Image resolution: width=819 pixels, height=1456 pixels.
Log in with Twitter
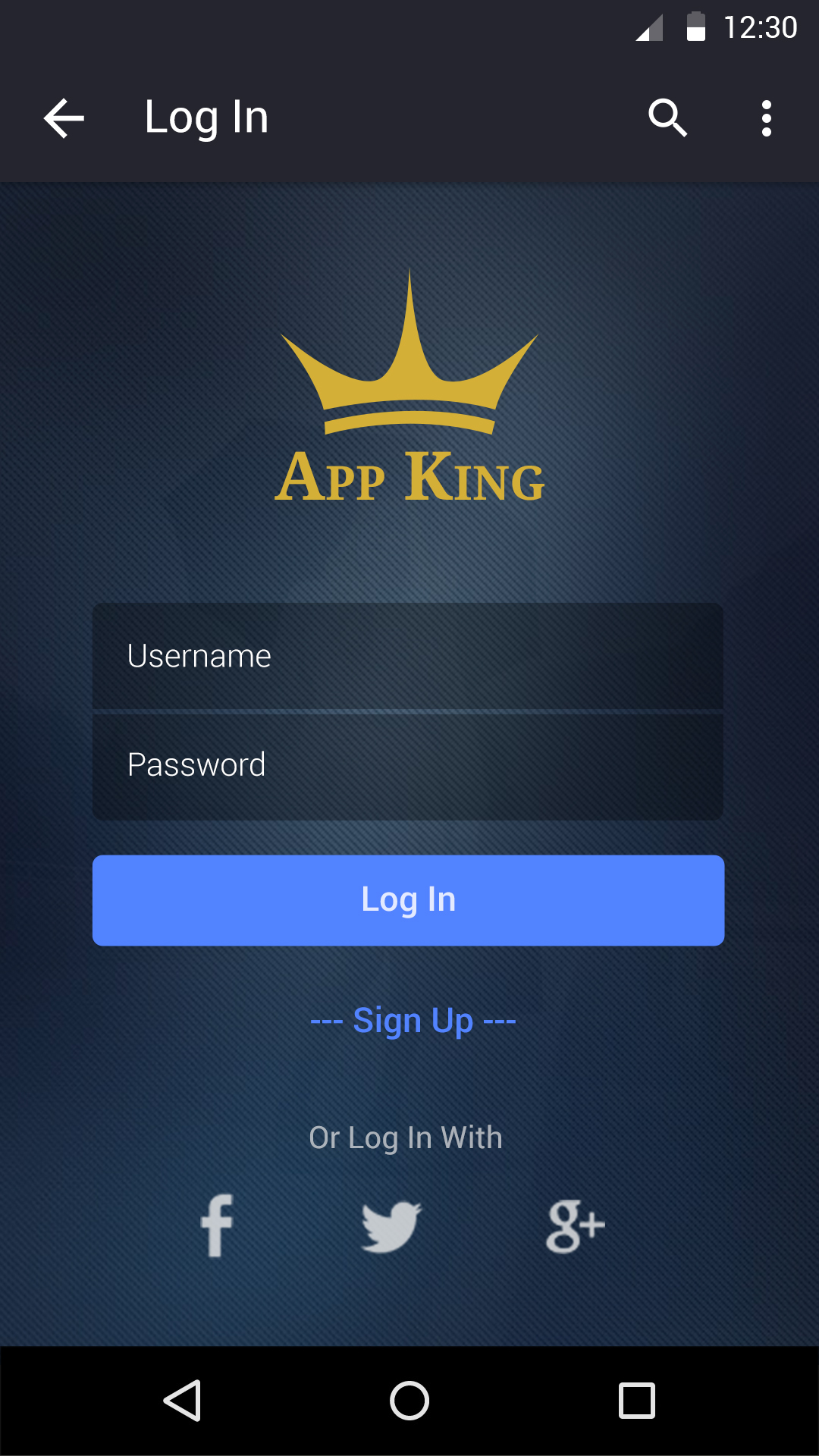391,1225
